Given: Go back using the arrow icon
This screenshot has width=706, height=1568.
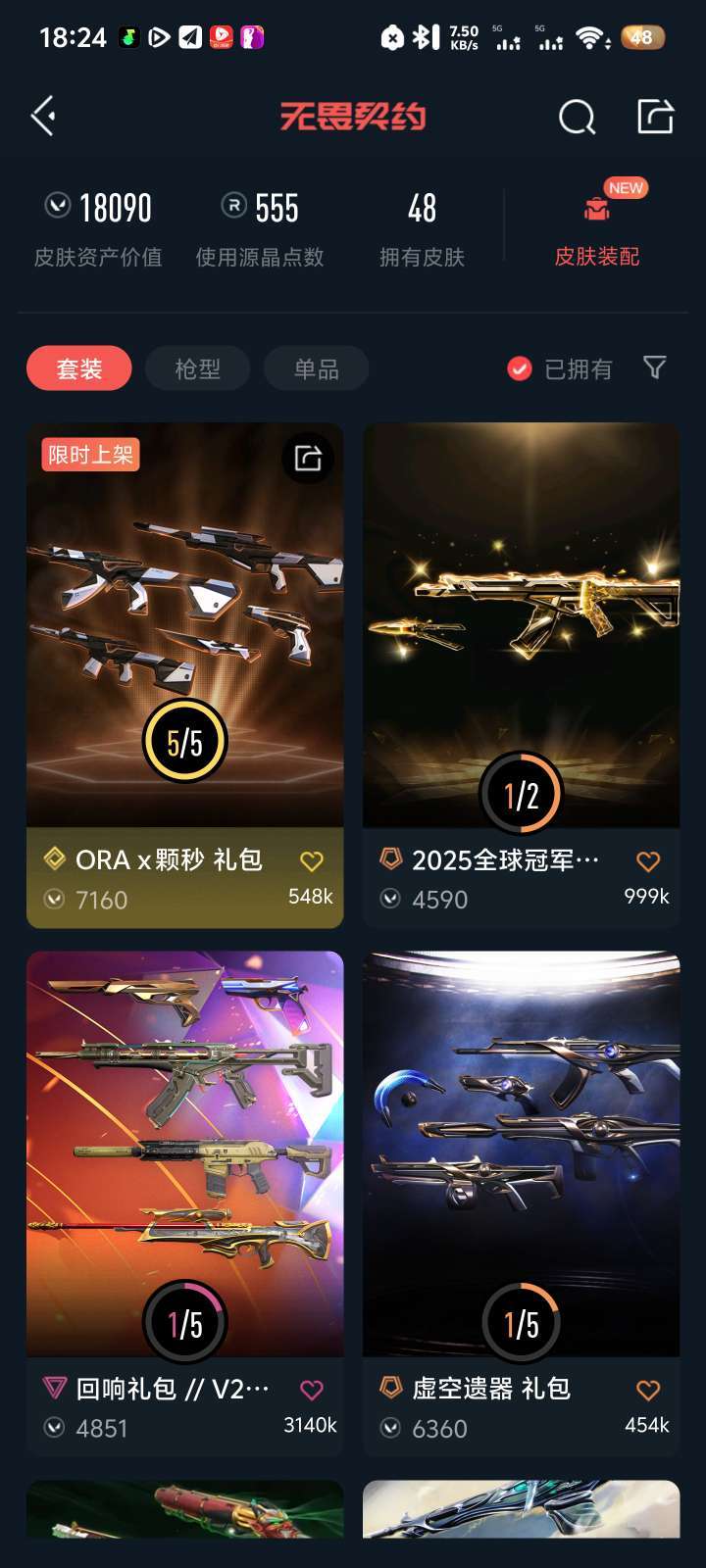Looking at the screenshot, I should click(43, 117).
